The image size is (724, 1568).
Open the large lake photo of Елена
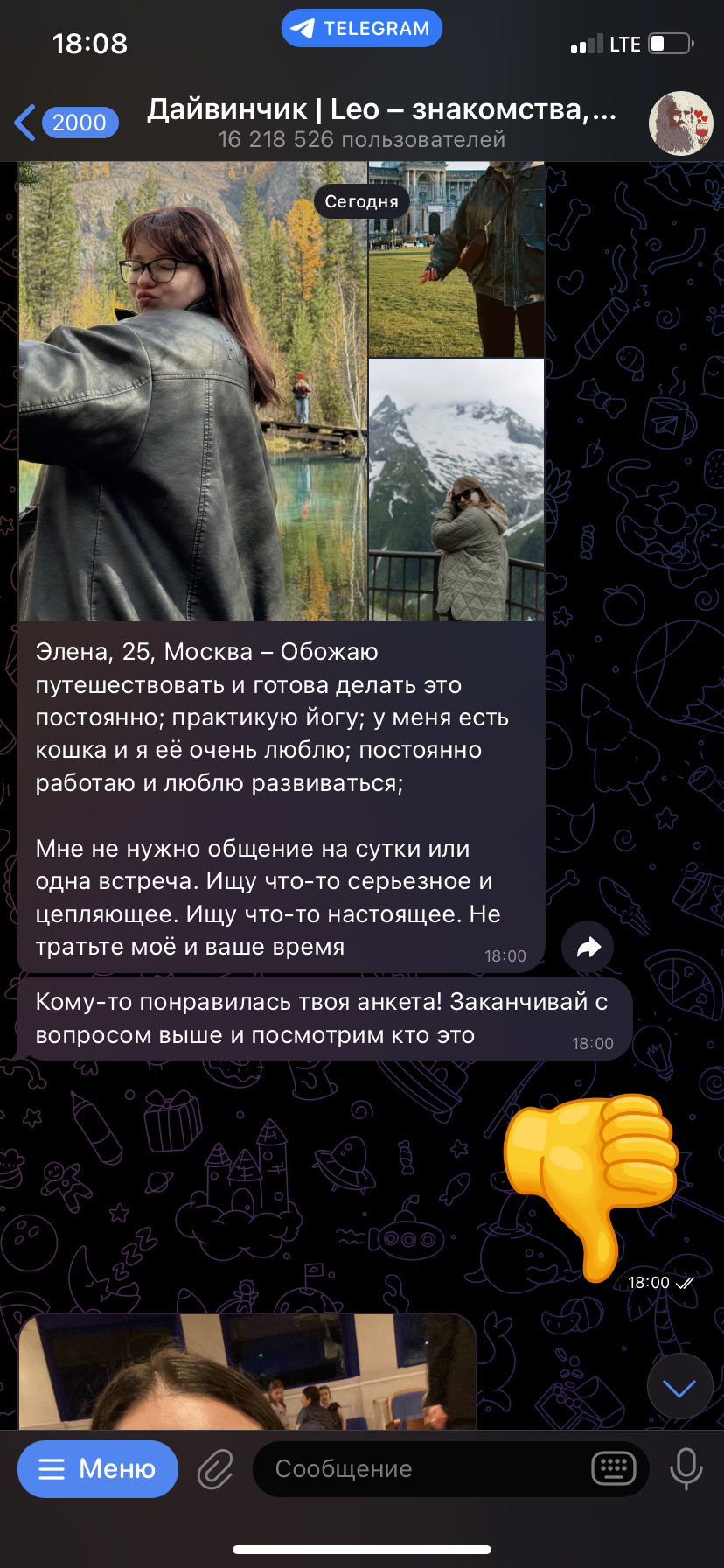coord(192,391)
